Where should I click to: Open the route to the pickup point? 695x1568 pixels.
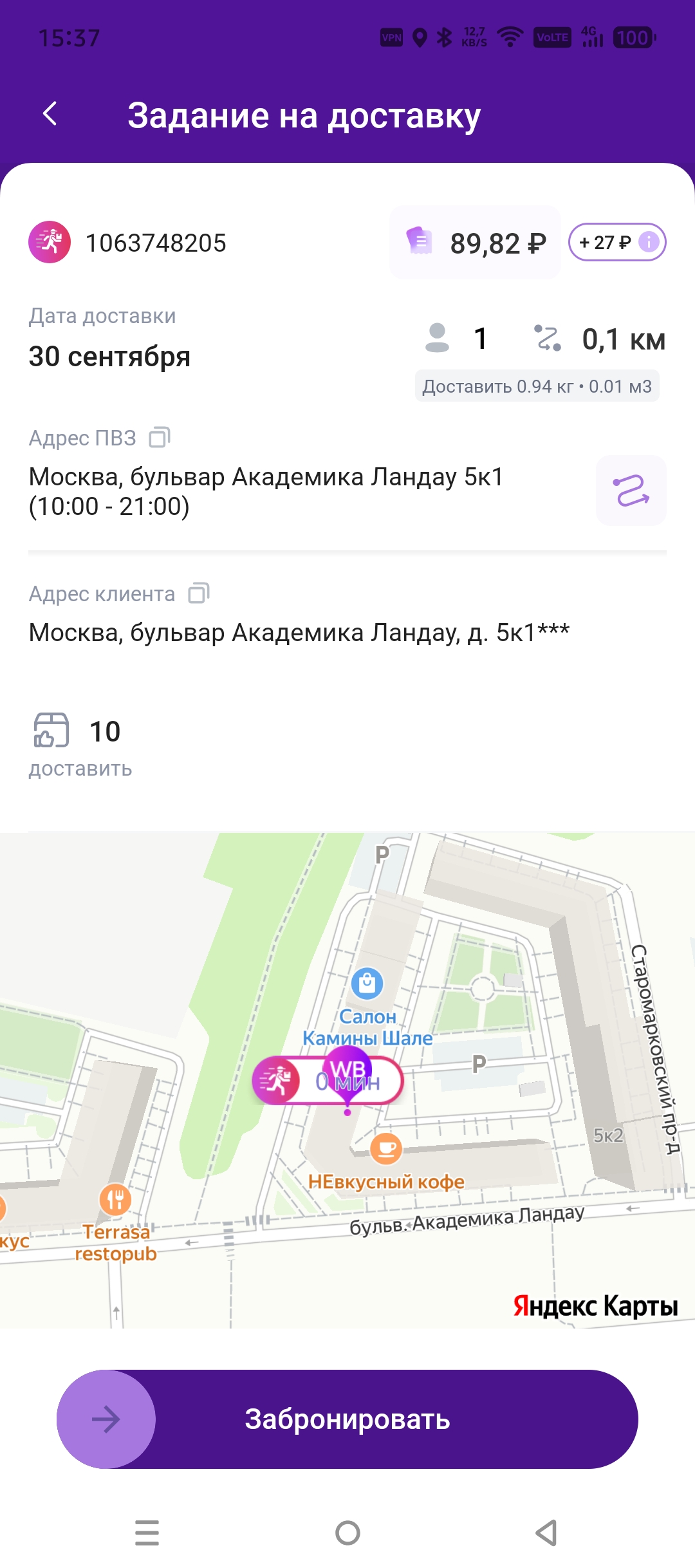coord(631,490)
